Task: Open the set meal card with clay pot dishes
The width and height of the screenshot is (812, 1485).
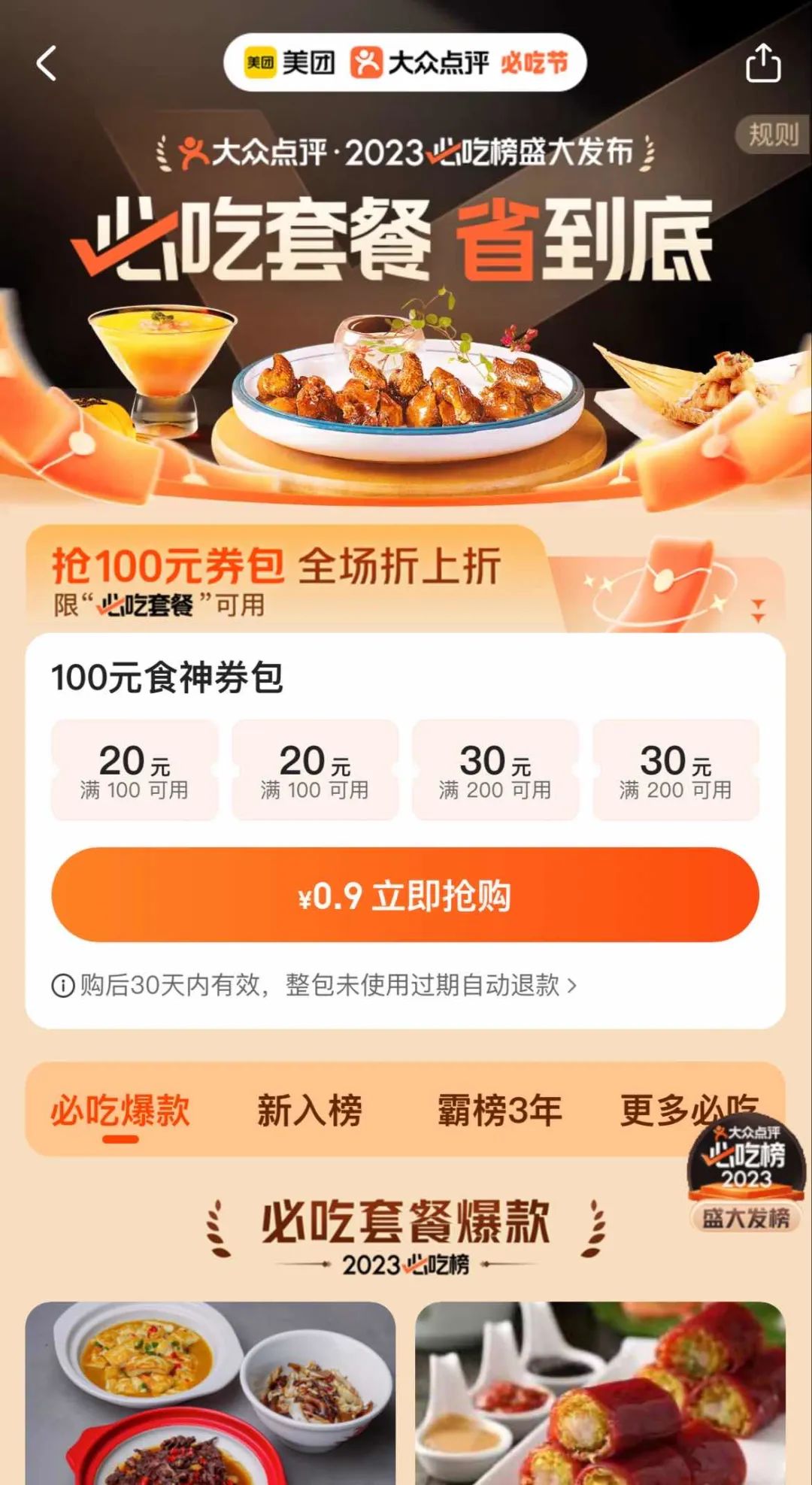Action: point(211,1393)
